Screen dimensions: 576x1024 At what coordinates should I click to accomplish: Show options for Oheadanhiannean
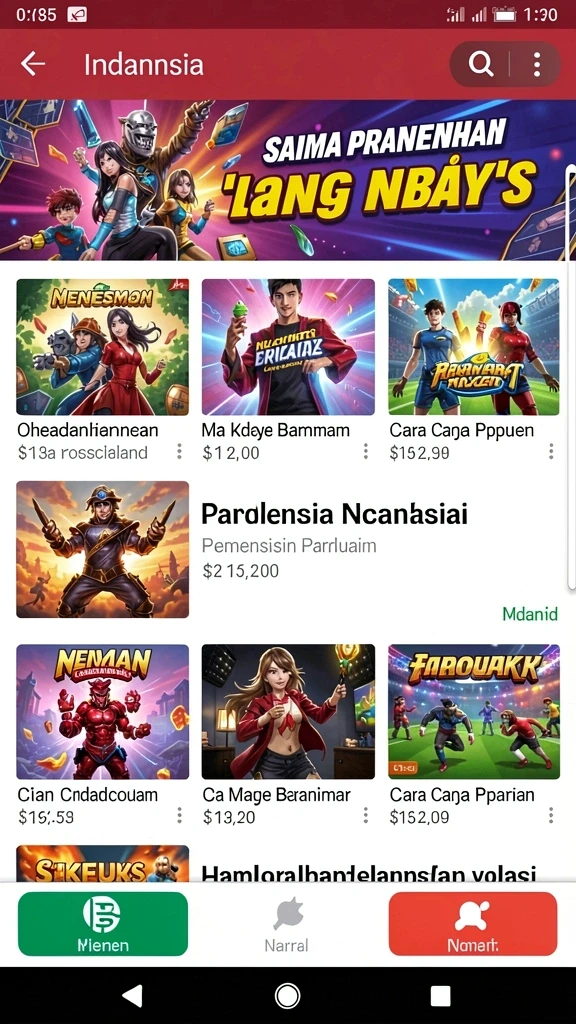tap(179, 451)
